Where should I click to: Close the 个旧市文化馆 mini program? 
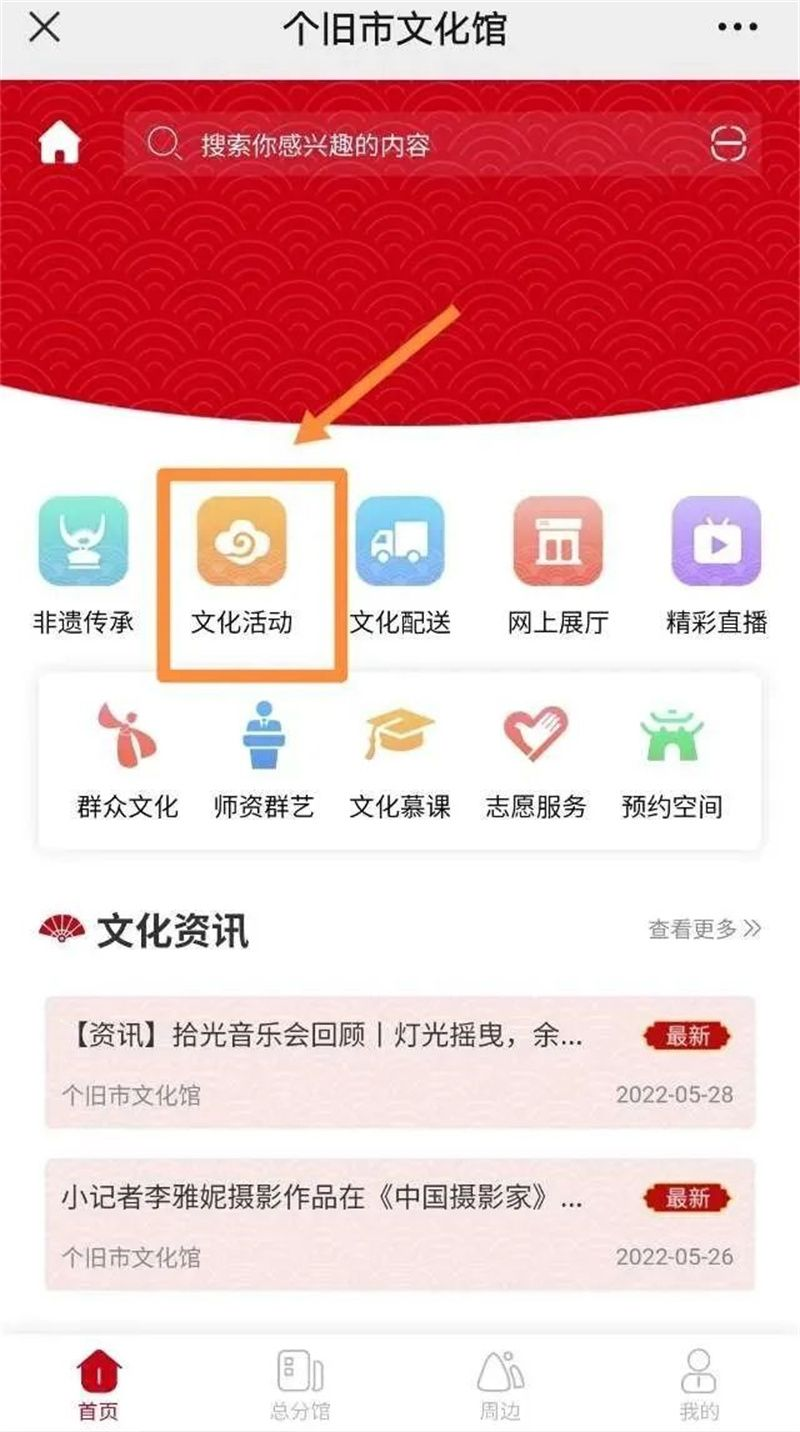tap(45, 29)
